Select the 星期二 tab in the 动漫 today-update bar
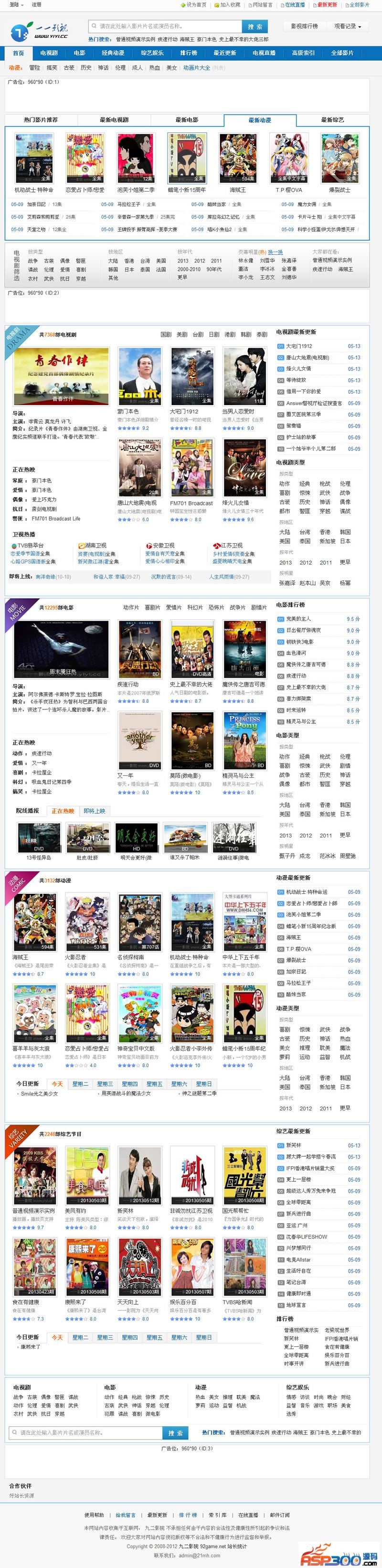Screen dimensions: 382x1568 80,1084
